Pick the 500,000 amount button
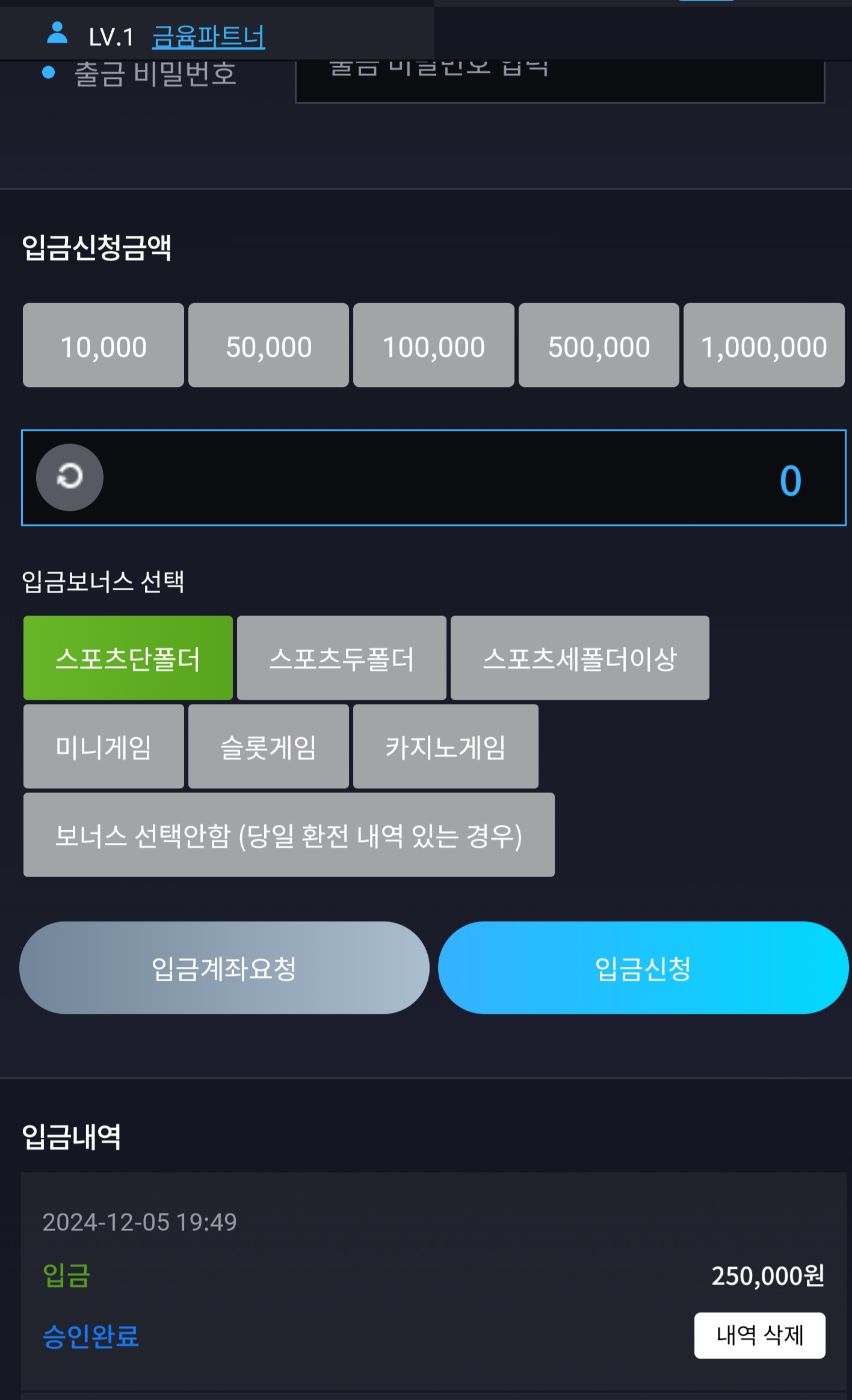 (x=599, y=345)
